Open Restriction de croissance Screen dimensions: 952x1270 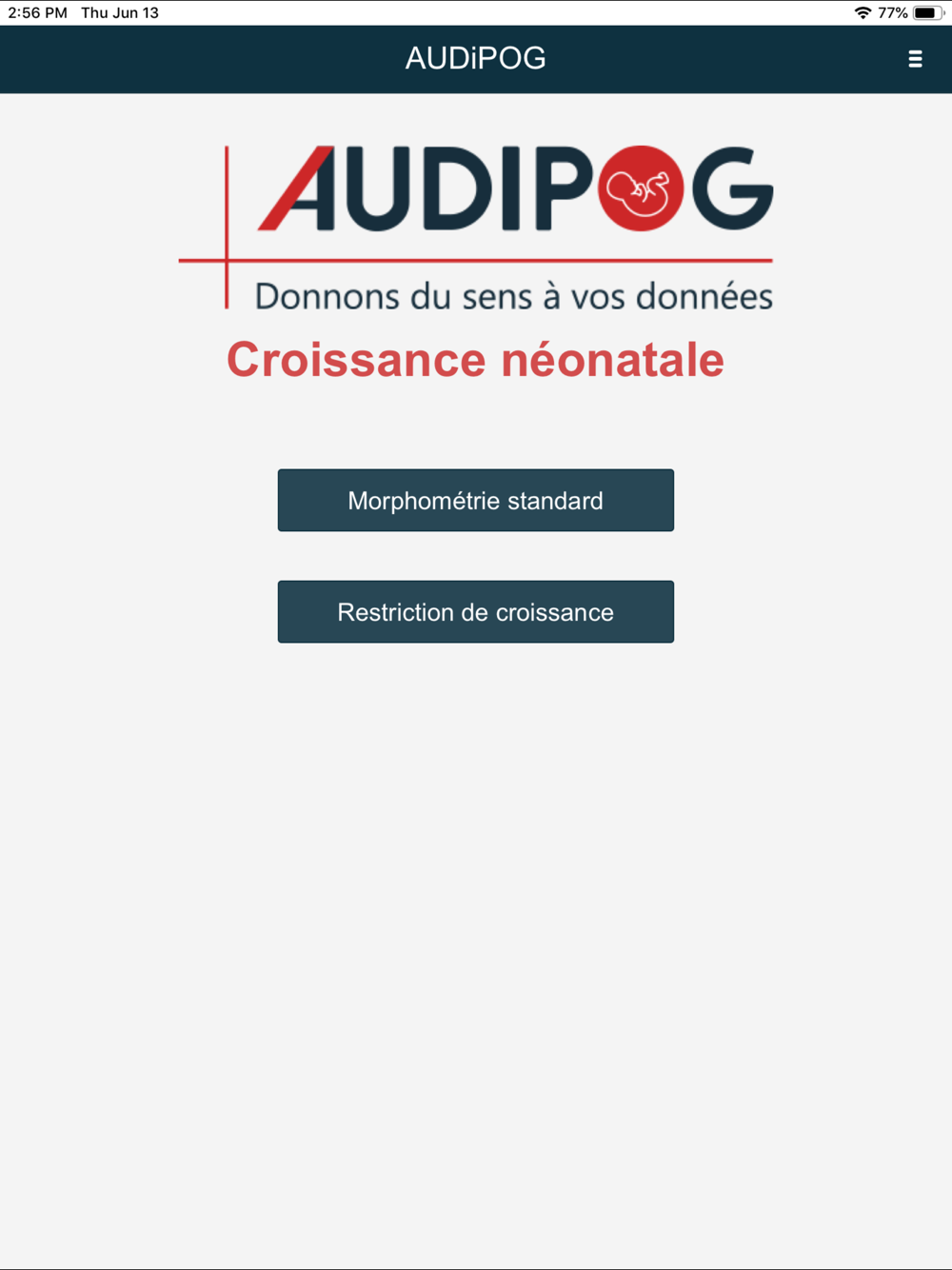(476, 611)
